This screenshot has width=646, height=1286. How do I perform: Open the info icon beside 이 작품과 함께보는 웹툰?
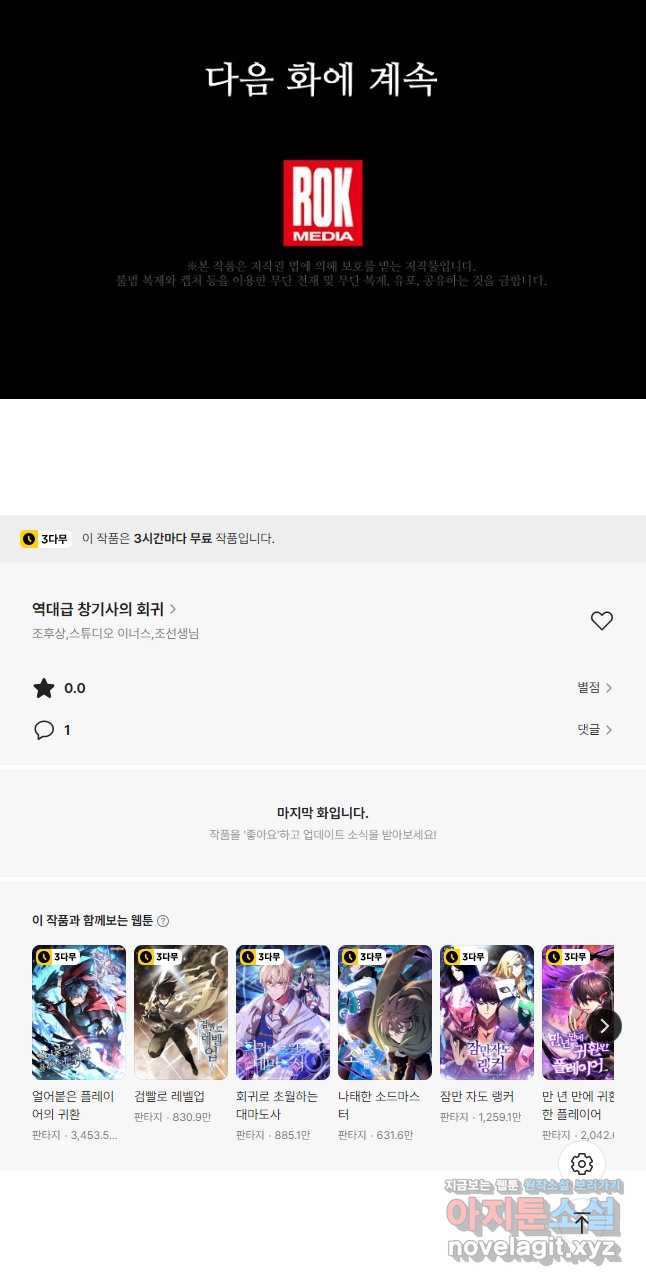pyautogui.click(x=163, y=921)
